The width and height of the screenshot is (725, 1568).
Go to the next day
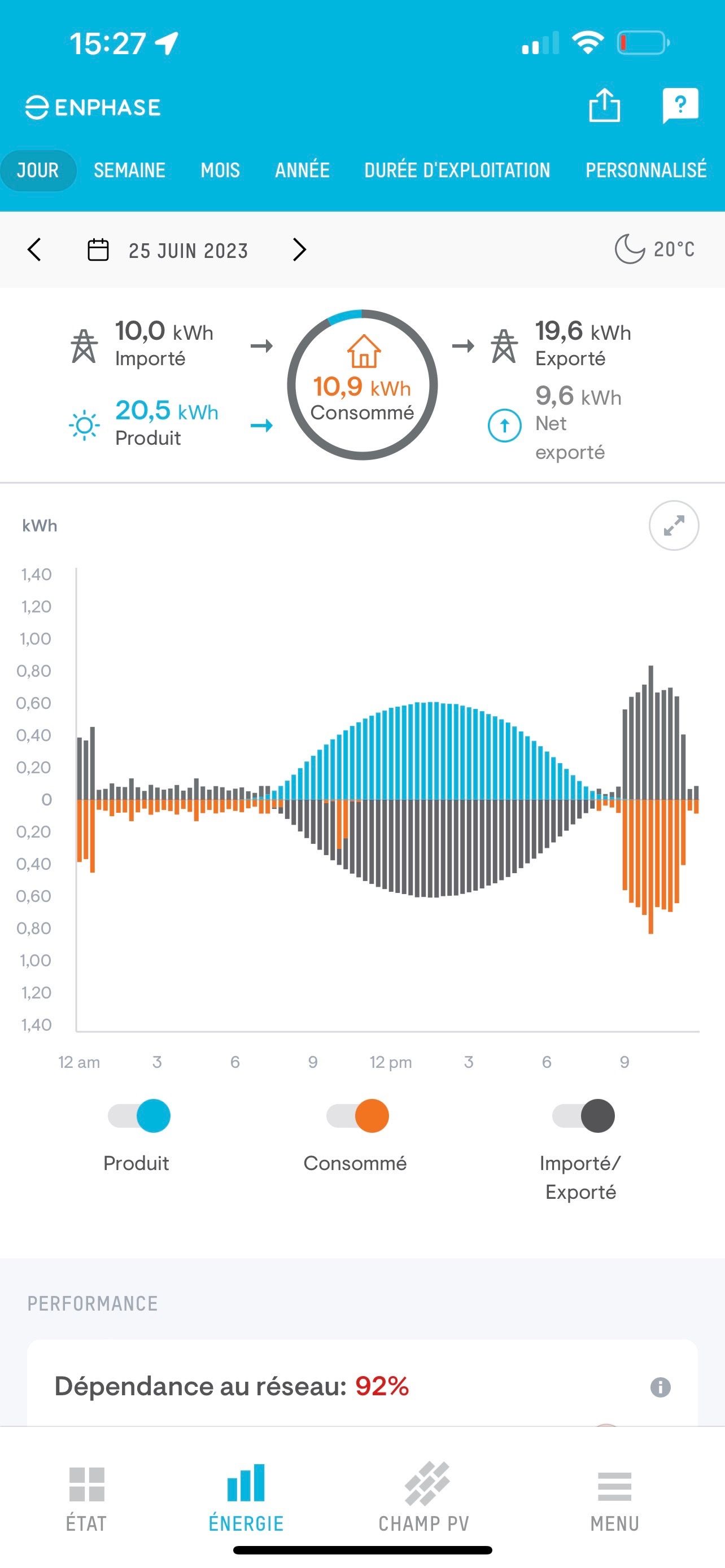click(299, 249)
